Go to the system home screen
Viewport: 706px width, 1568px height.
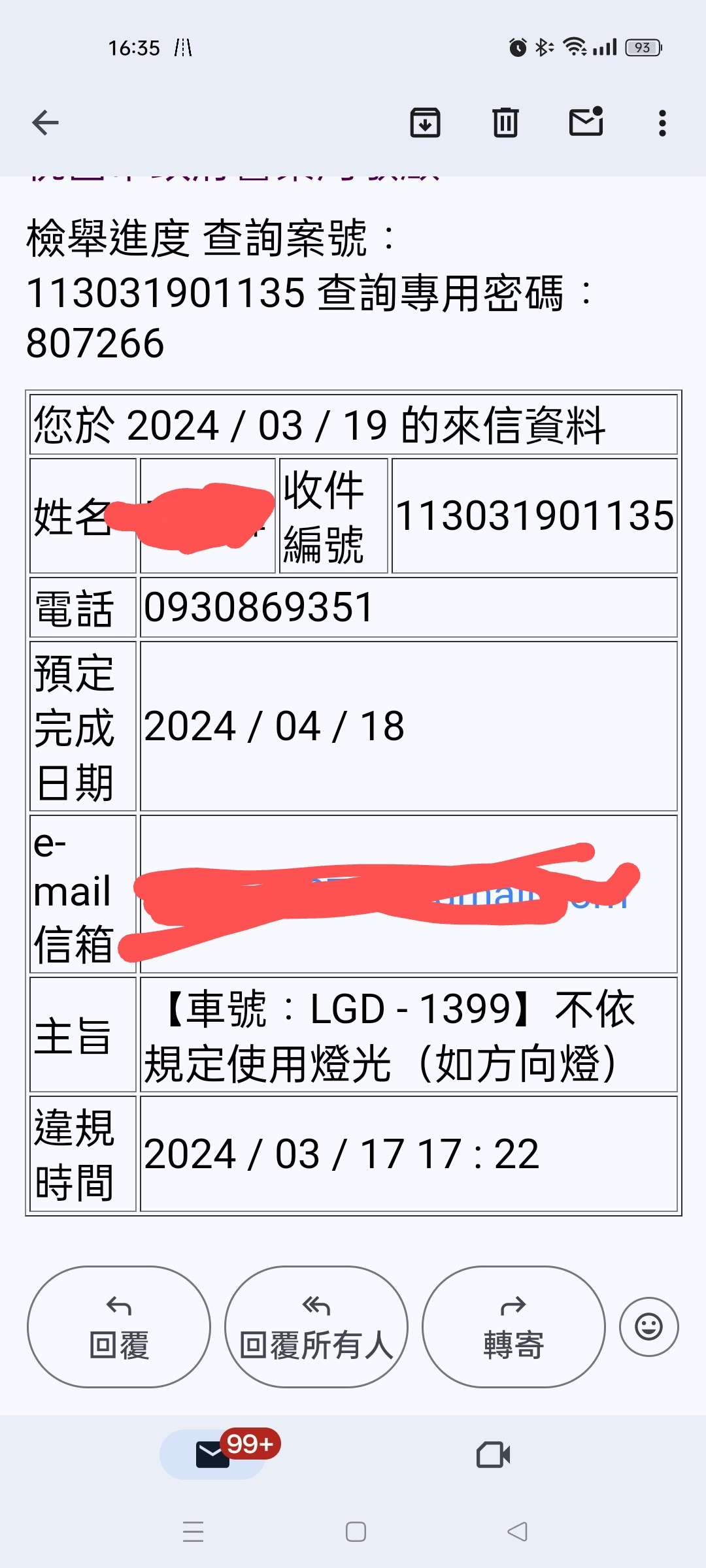click(356, 1531)
